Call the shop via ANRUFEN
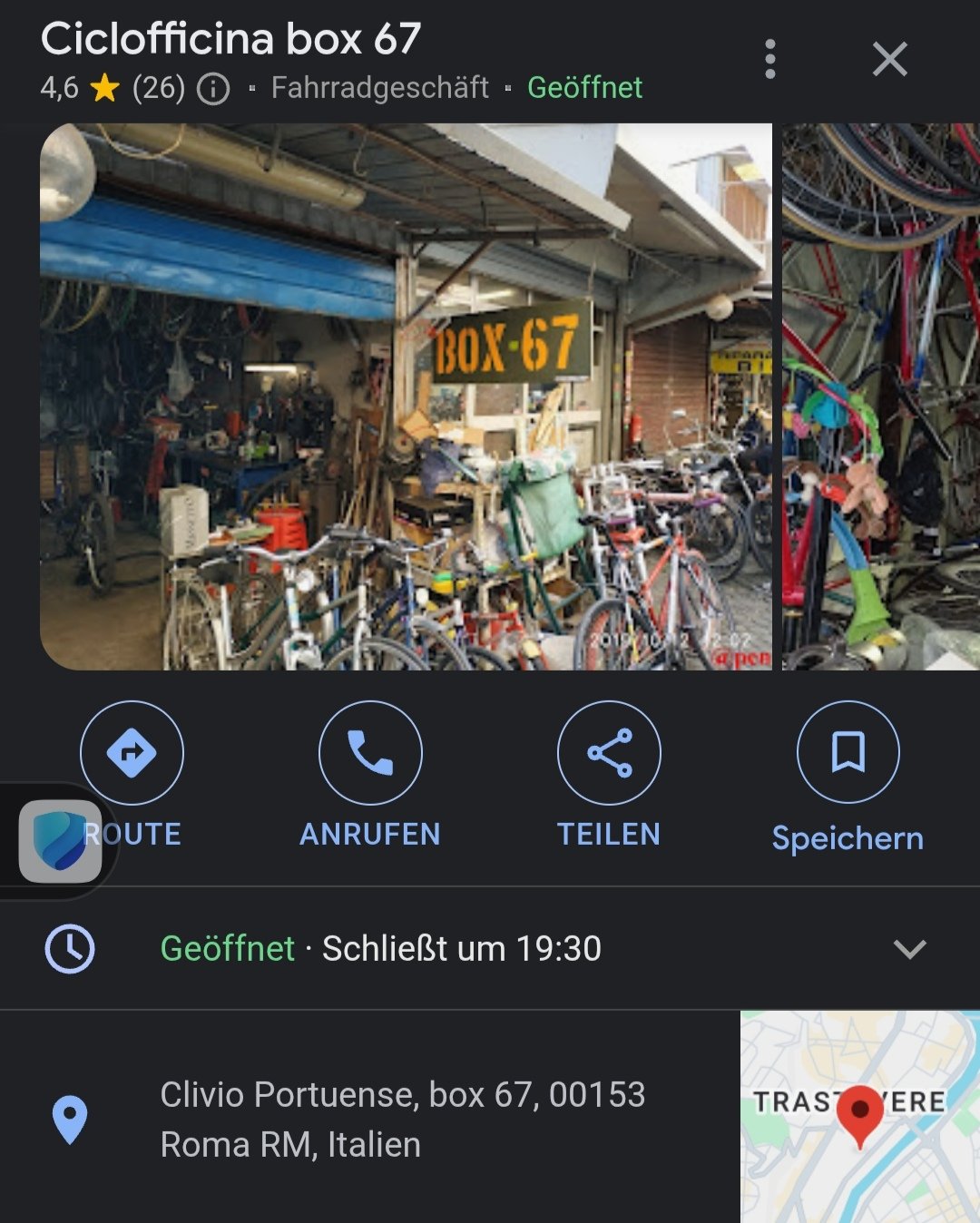Screen dimensions: 980x1223 point(370,753)
